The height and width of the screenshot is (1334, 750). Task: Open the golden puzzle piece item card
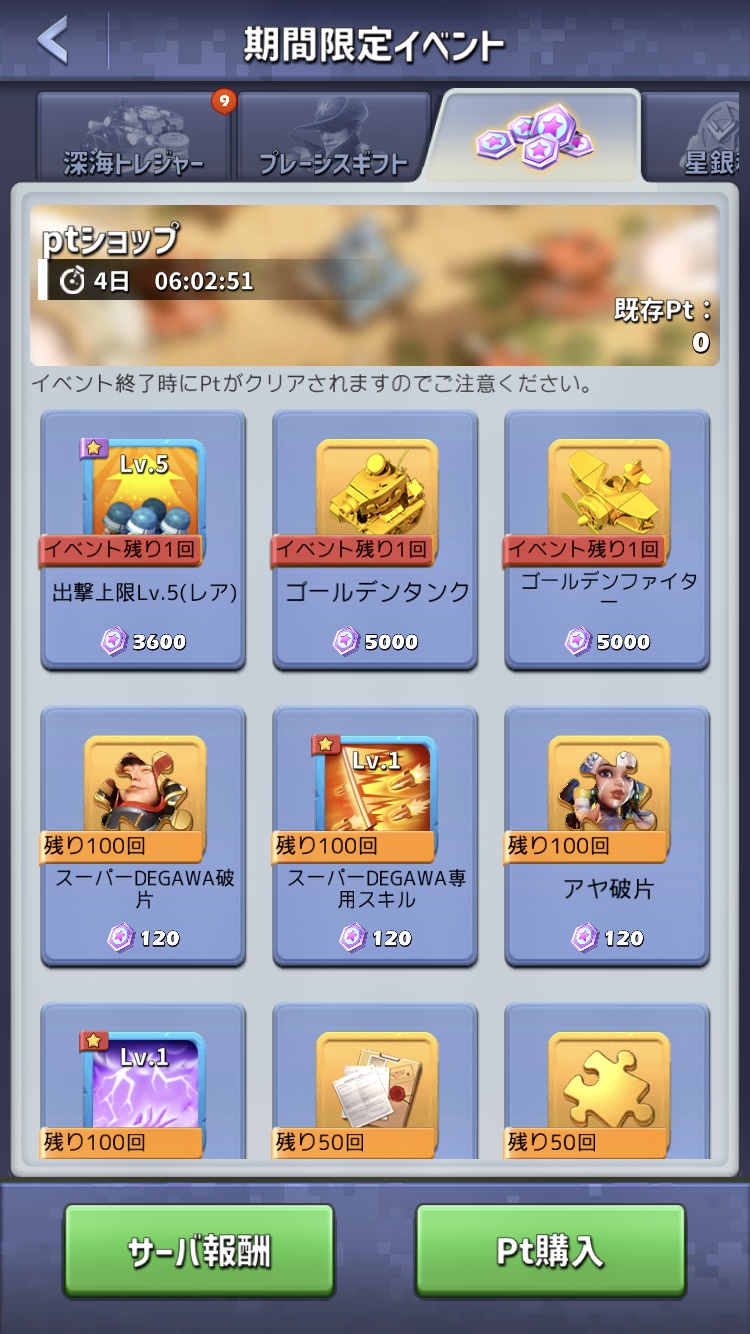tap(607, 1082)
